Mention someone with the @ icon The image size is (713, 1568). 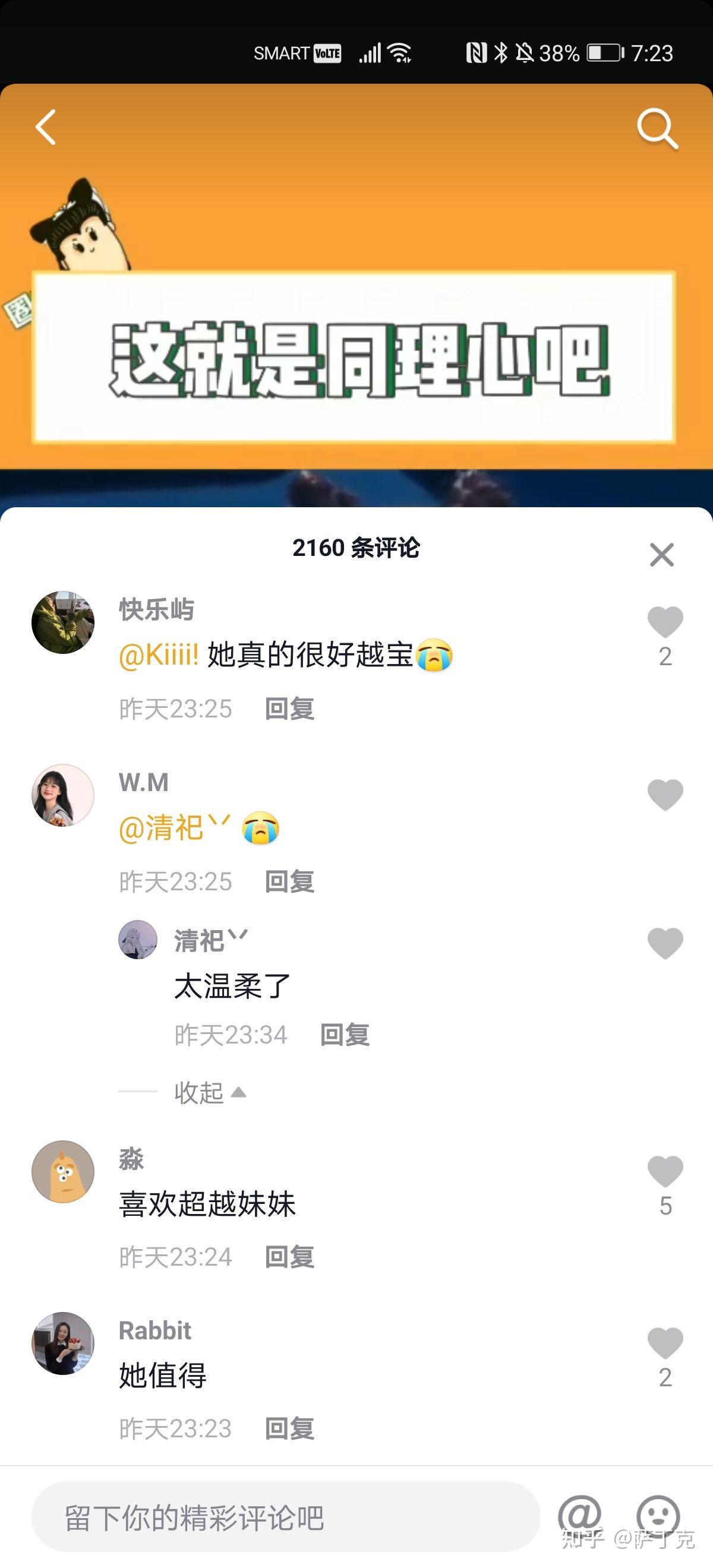(x=579, y=1516)
